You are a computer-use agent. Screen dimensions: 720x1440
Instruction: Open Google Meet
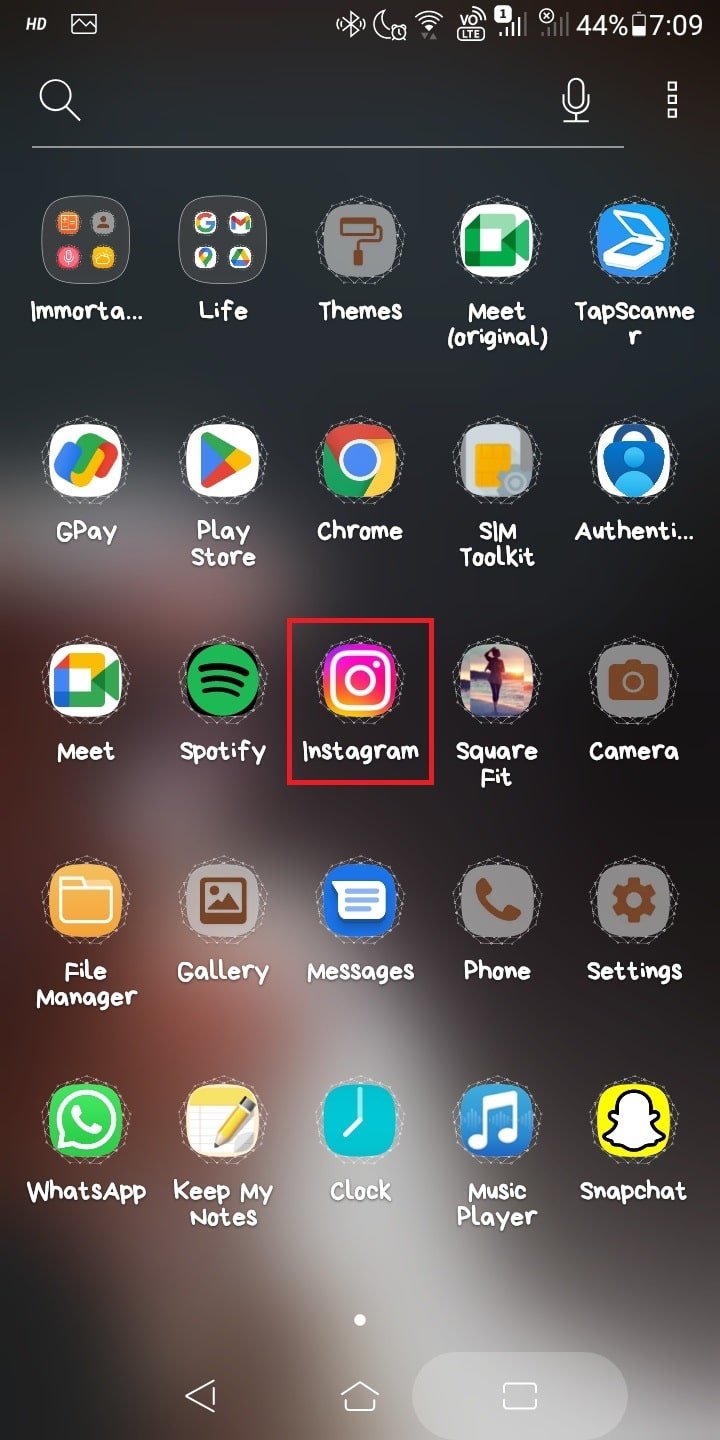coord(85,680)
